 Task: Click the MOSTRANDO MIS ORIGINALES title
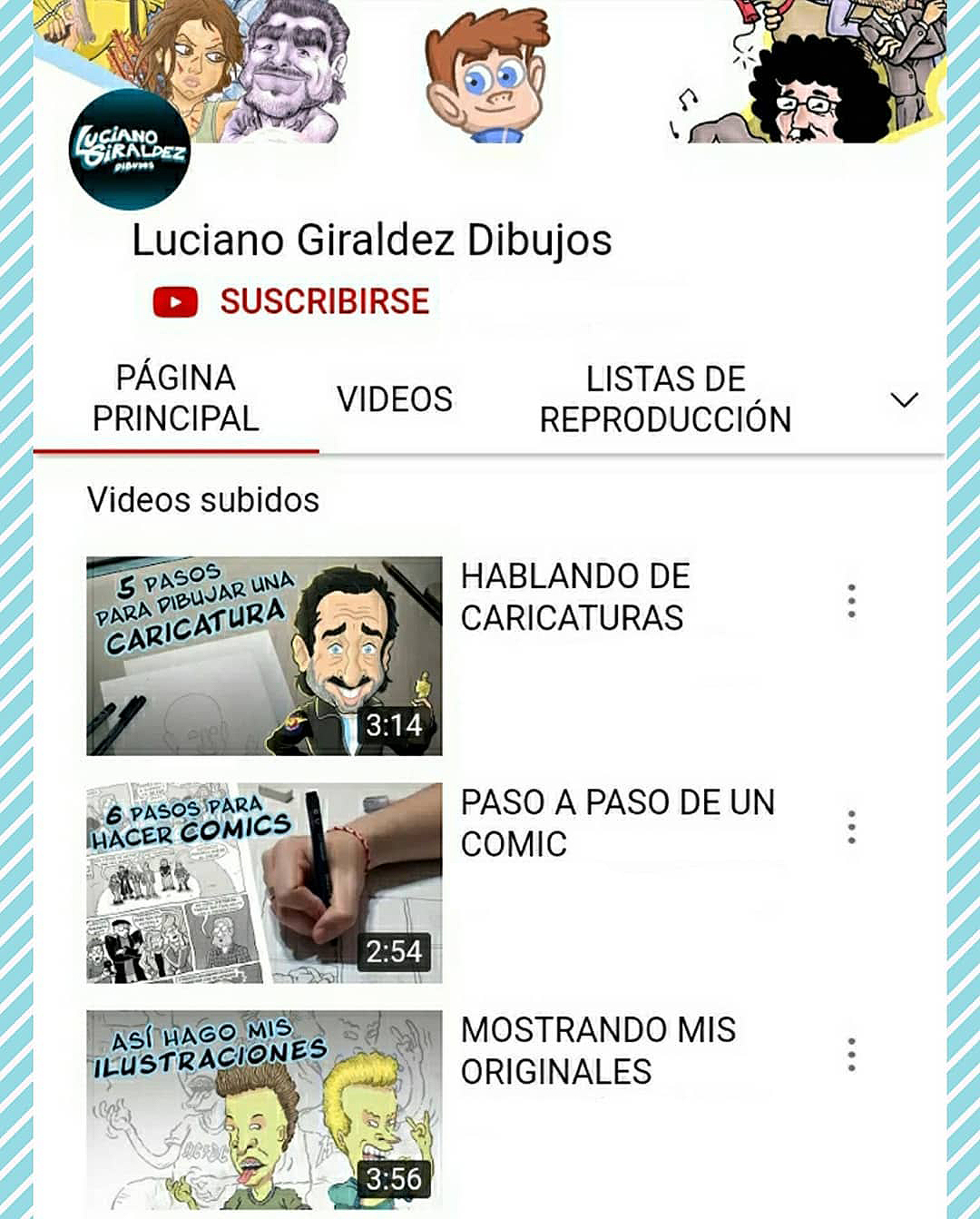[599, 1051]
